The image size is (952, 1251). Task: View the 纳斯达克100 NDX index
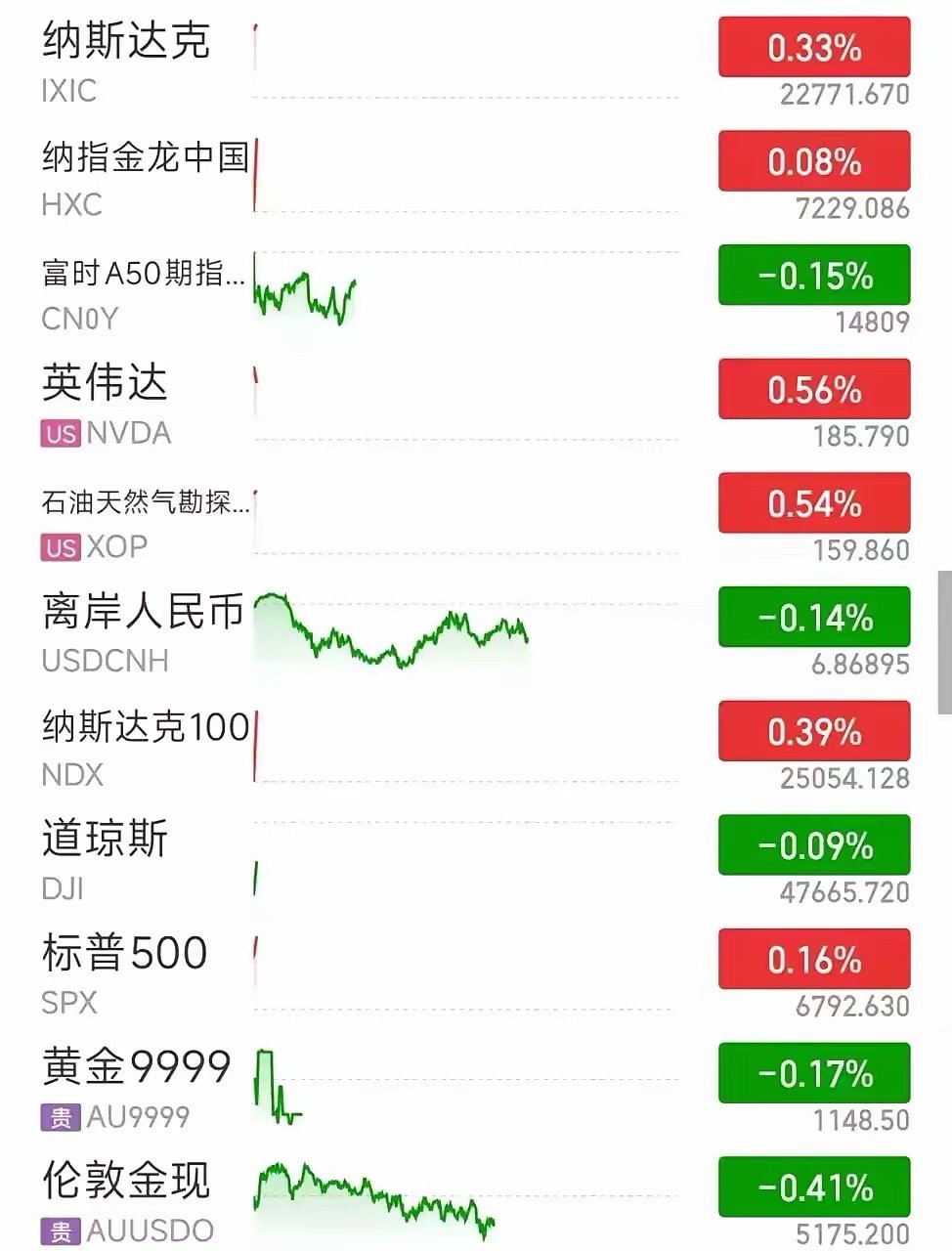coord(145,748)
